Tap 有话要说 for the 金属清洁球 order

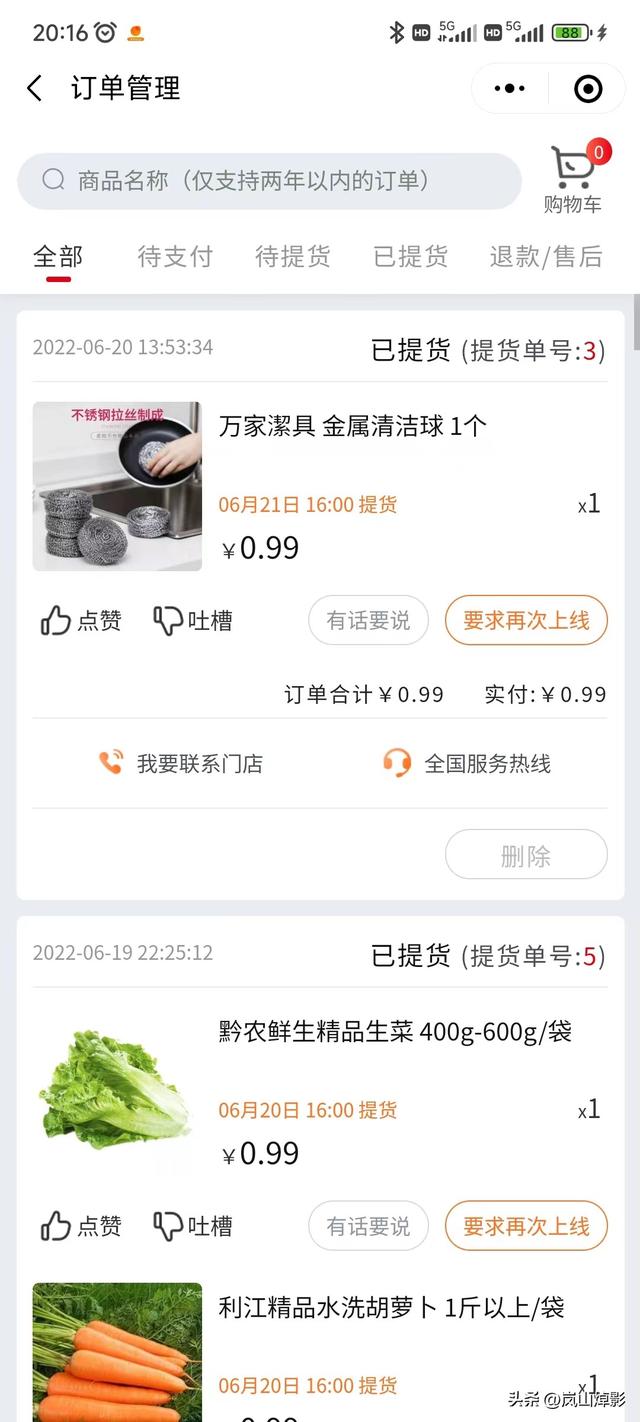pos(368,621)
